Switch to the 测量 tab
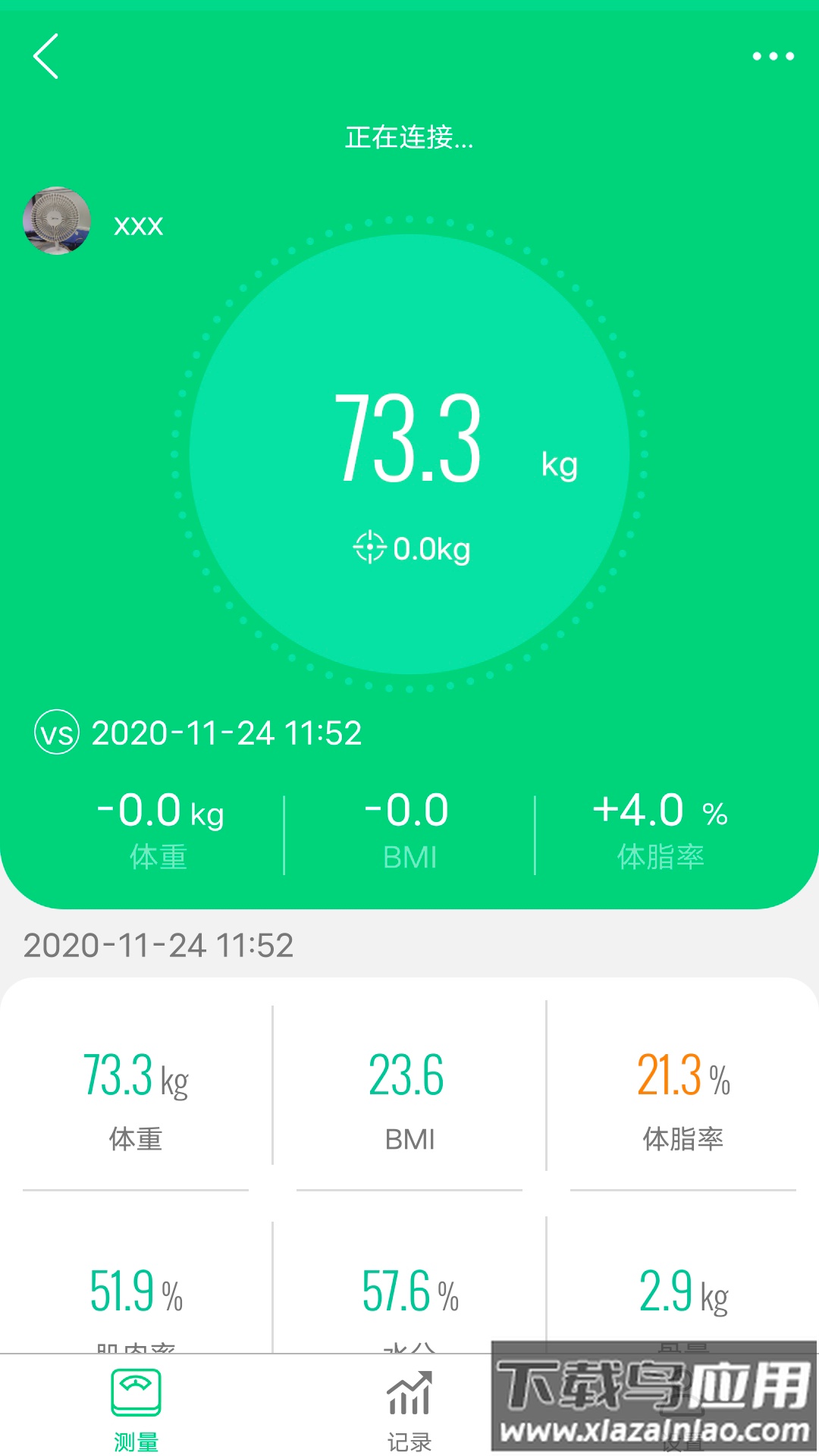The image size is (819, 1456). [x=136, y=1407]
